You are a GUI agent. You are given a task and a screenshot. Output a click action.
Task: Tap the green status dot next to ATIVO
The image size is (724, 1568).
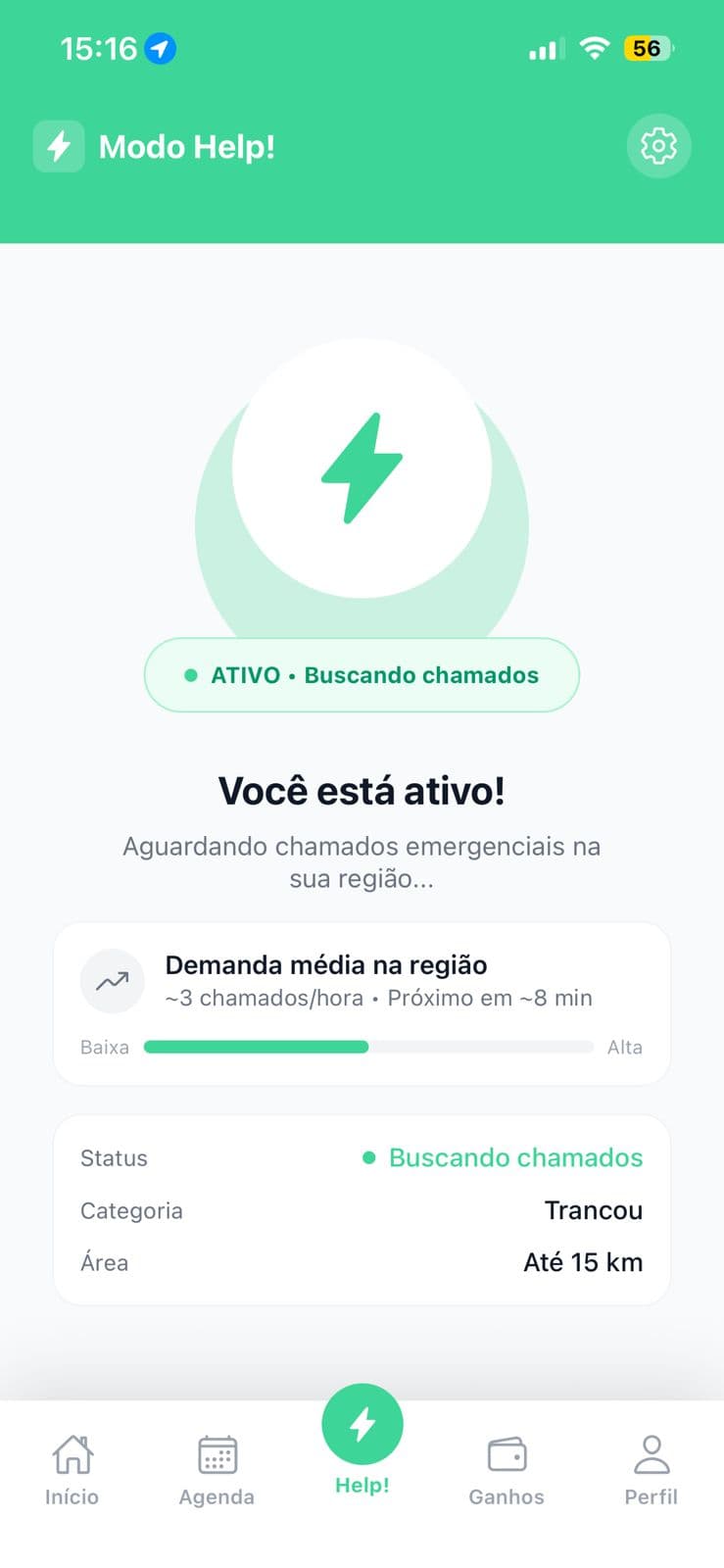[x=192, y=674]
